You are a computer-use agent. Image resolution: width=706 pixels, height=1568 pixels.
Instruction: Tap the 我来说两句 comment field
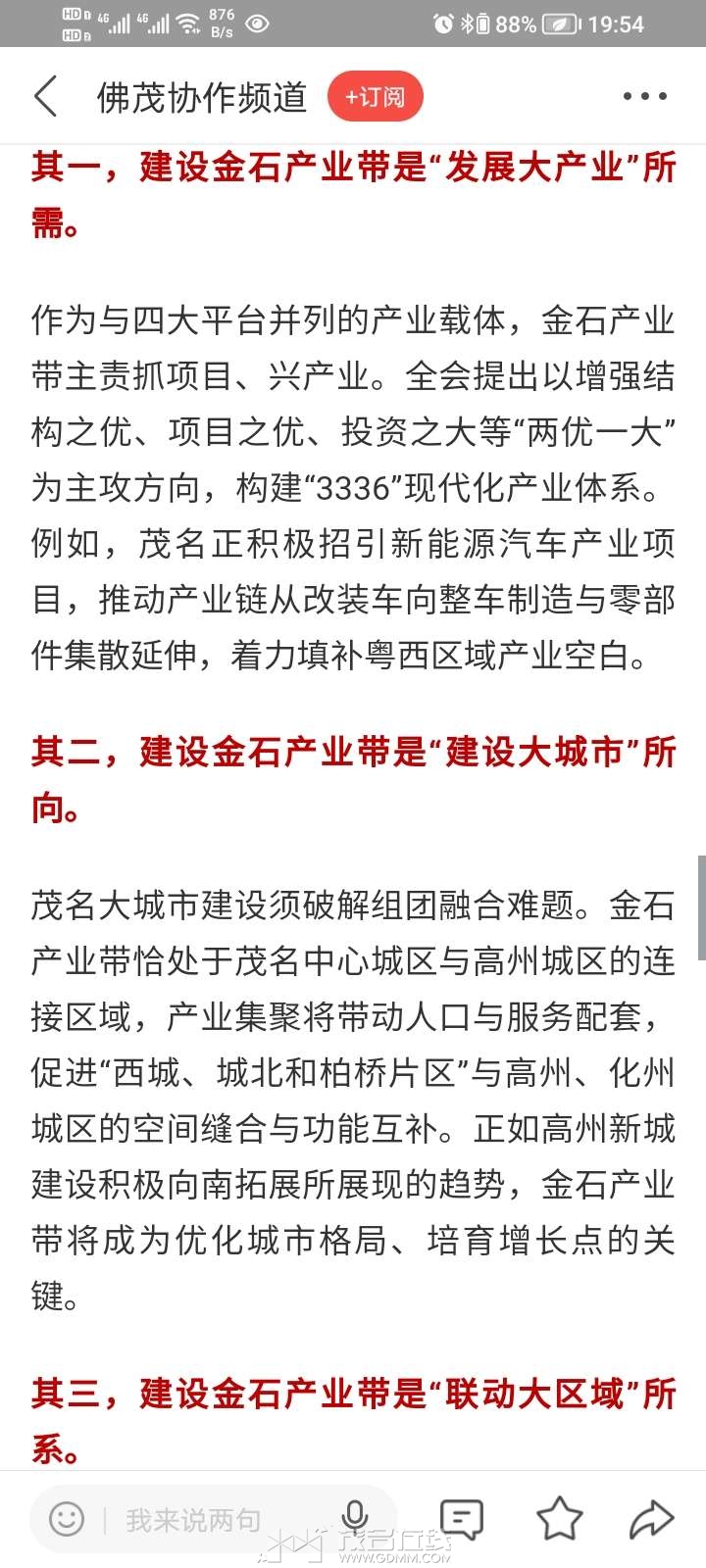point(196,1520)
